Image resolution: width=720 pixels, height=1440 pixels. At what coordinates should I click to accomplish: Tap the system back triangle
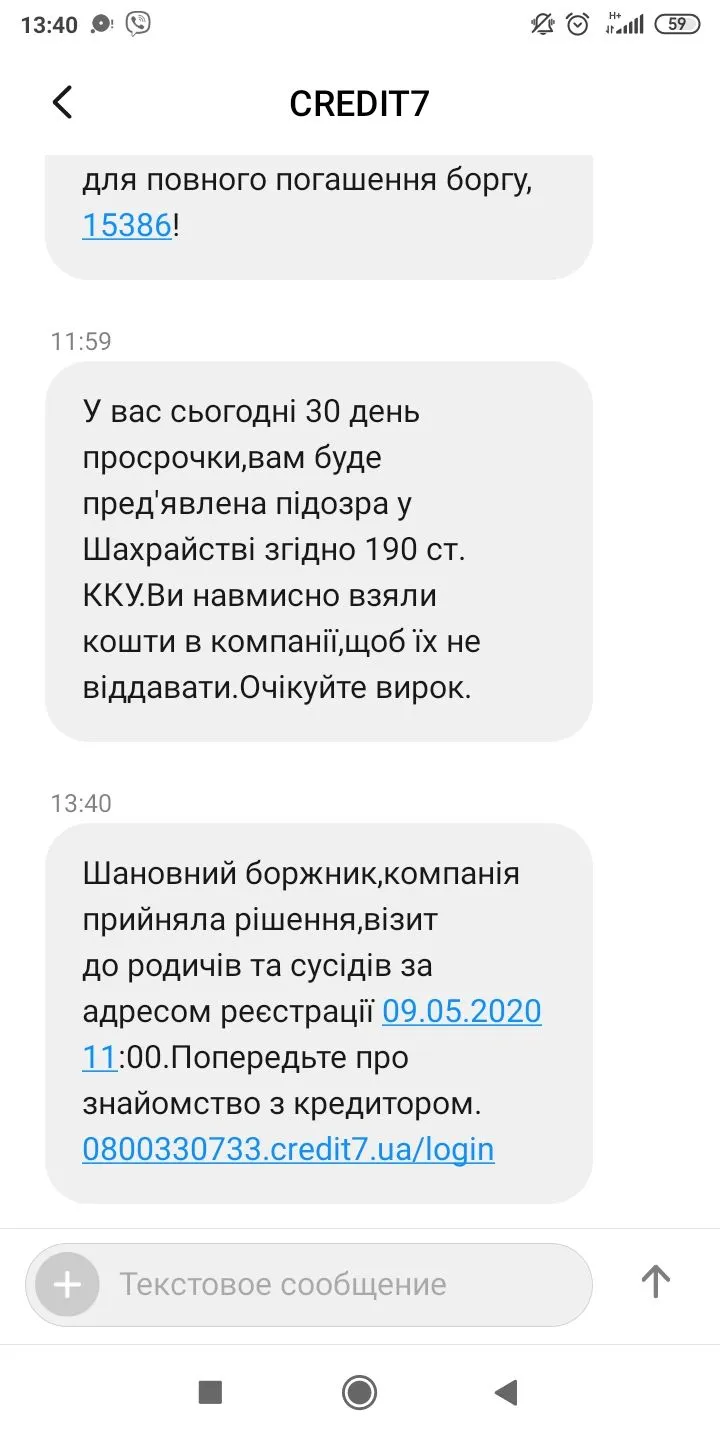point(506,1392)
